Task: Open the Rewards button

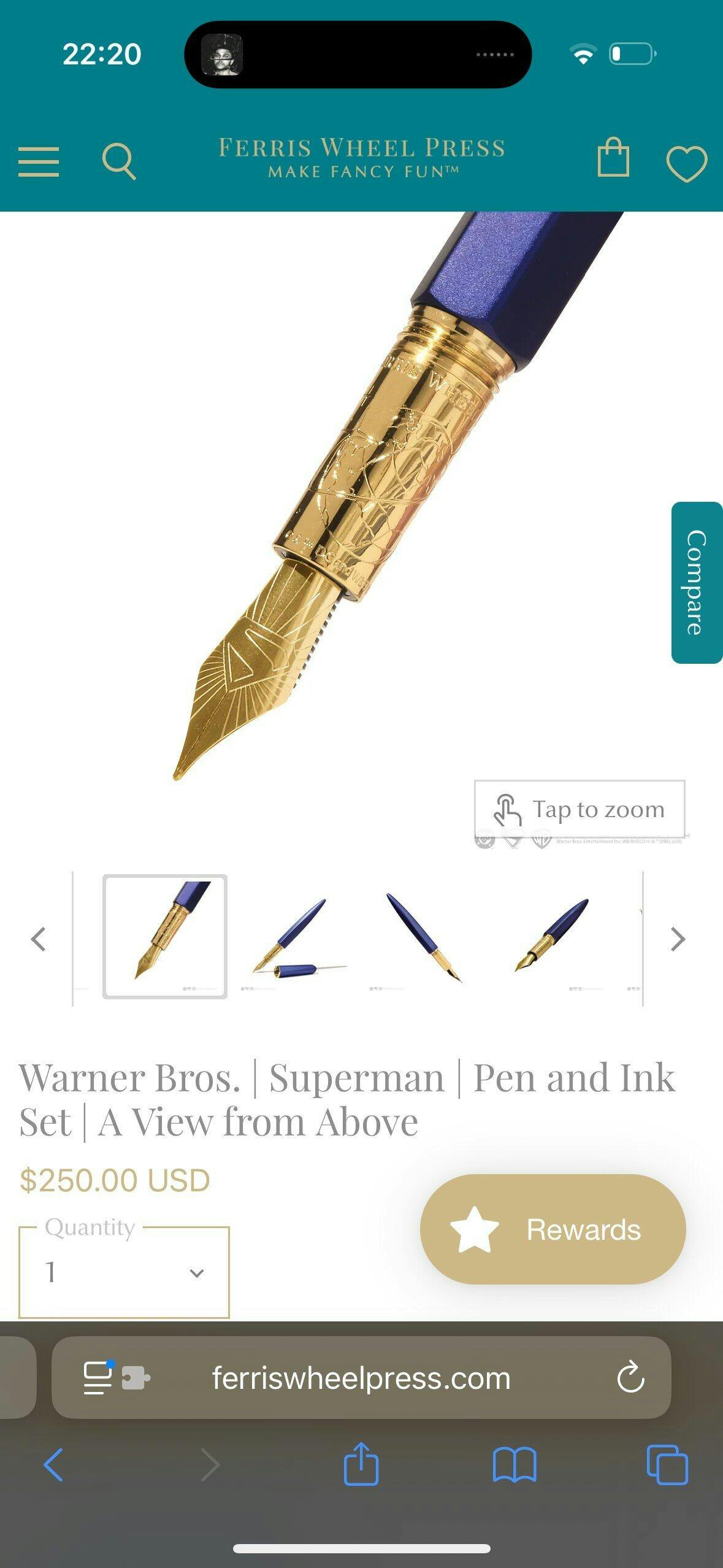Action: [553, 1229]
